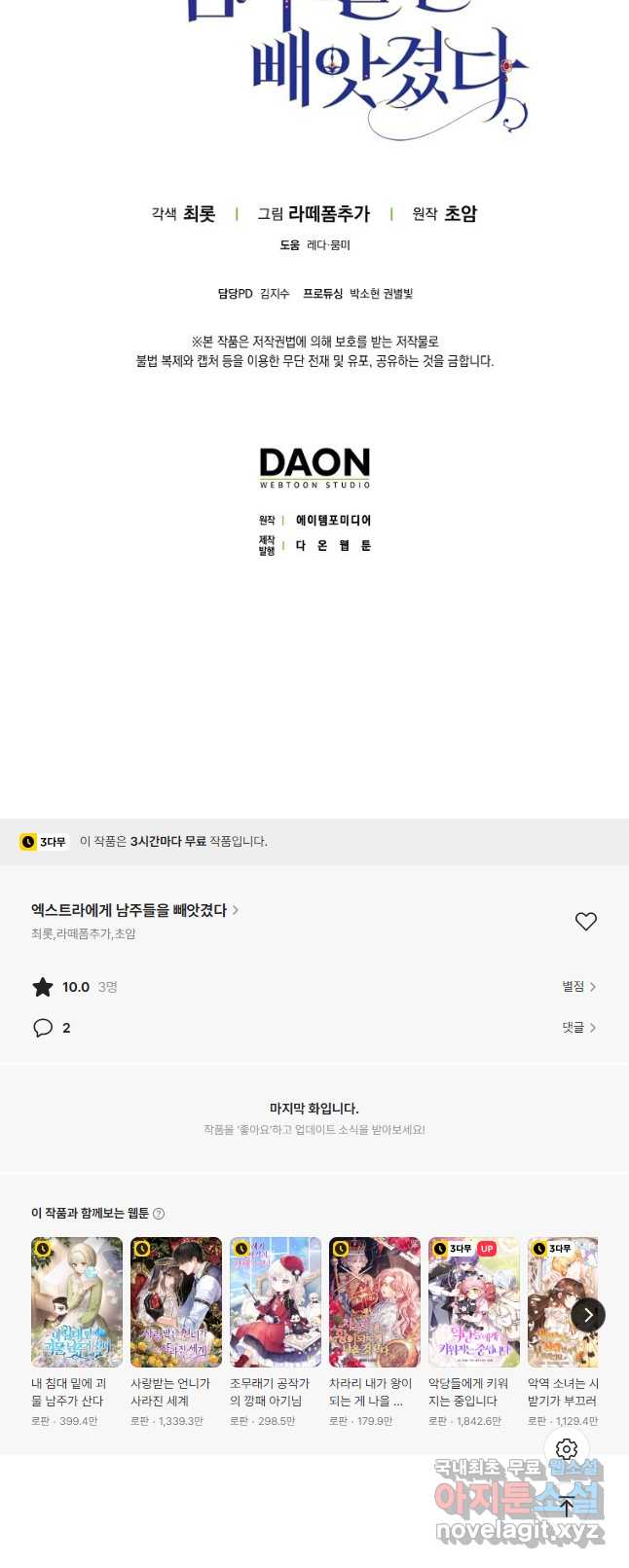Open the 별점 rating page
Viewport: 629px width, 1568px height.
click(578, 986)
